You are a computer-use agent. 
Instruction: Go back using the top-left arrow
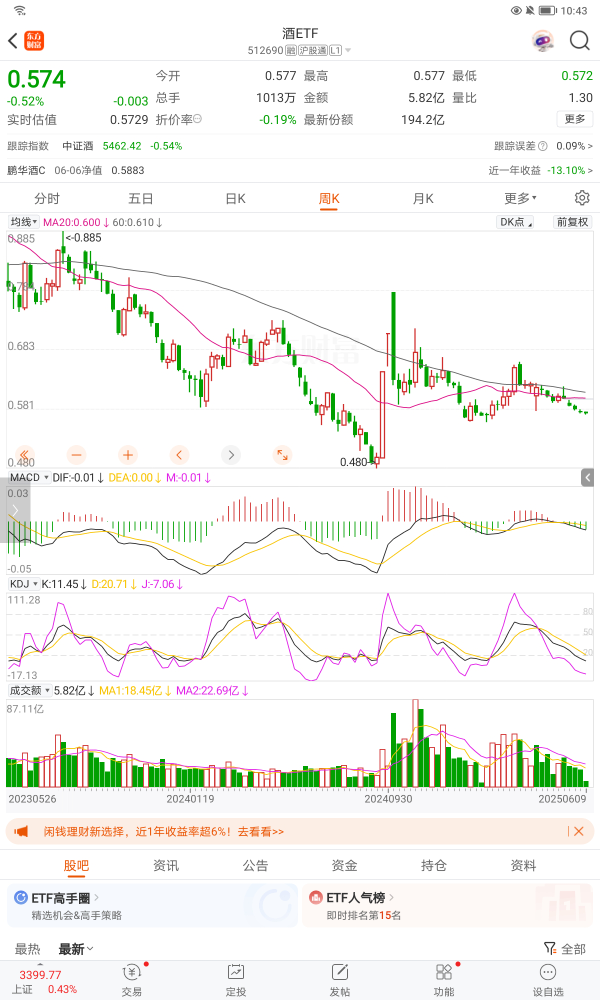13,40
